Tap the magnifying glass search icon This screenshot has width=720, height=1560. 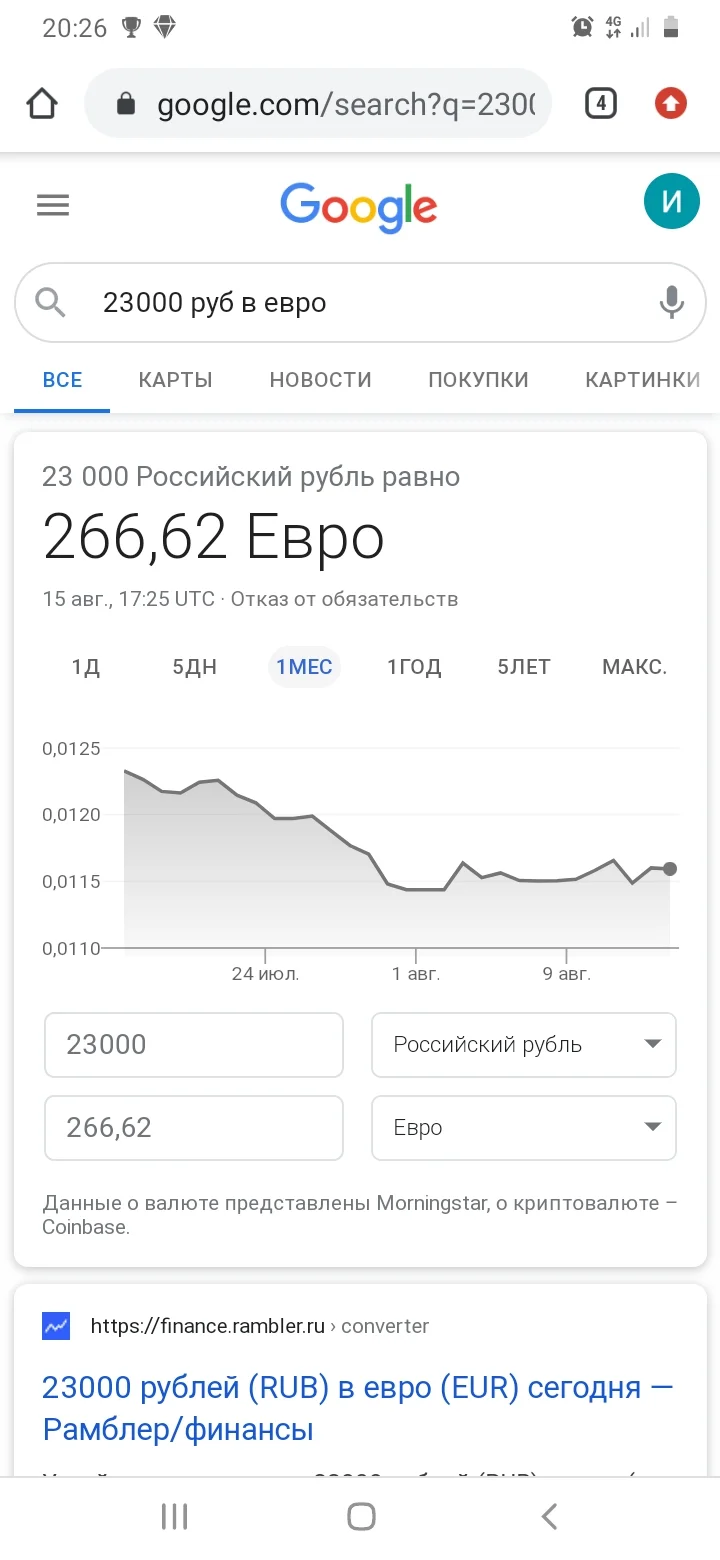tap(49, 302)
